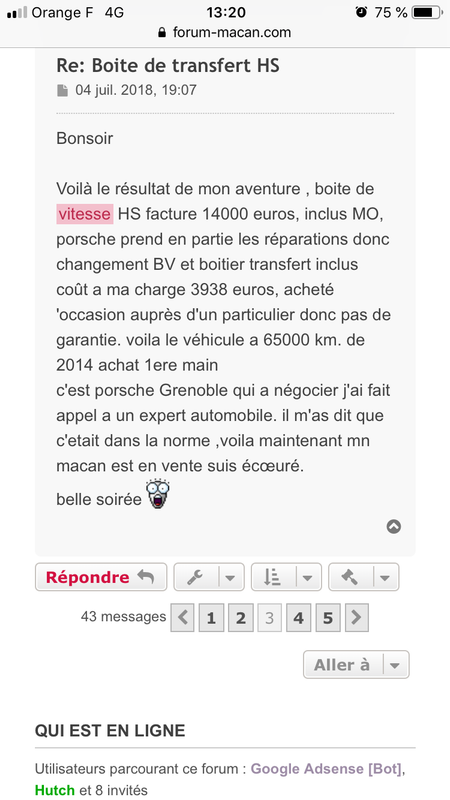Open Hutch's user profile
450x800 pixels.
pos(55,790)
